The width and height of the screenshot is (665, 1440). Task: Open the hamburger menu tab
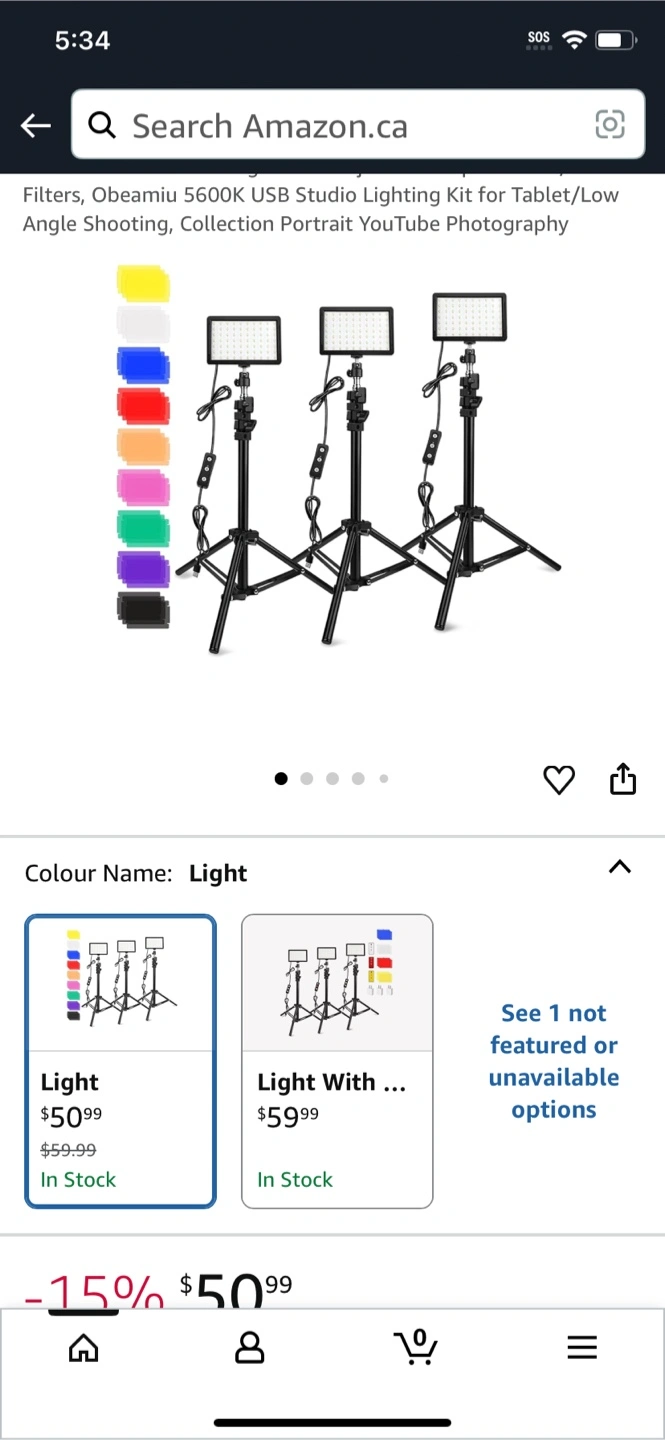click(x=582, y=1348)
